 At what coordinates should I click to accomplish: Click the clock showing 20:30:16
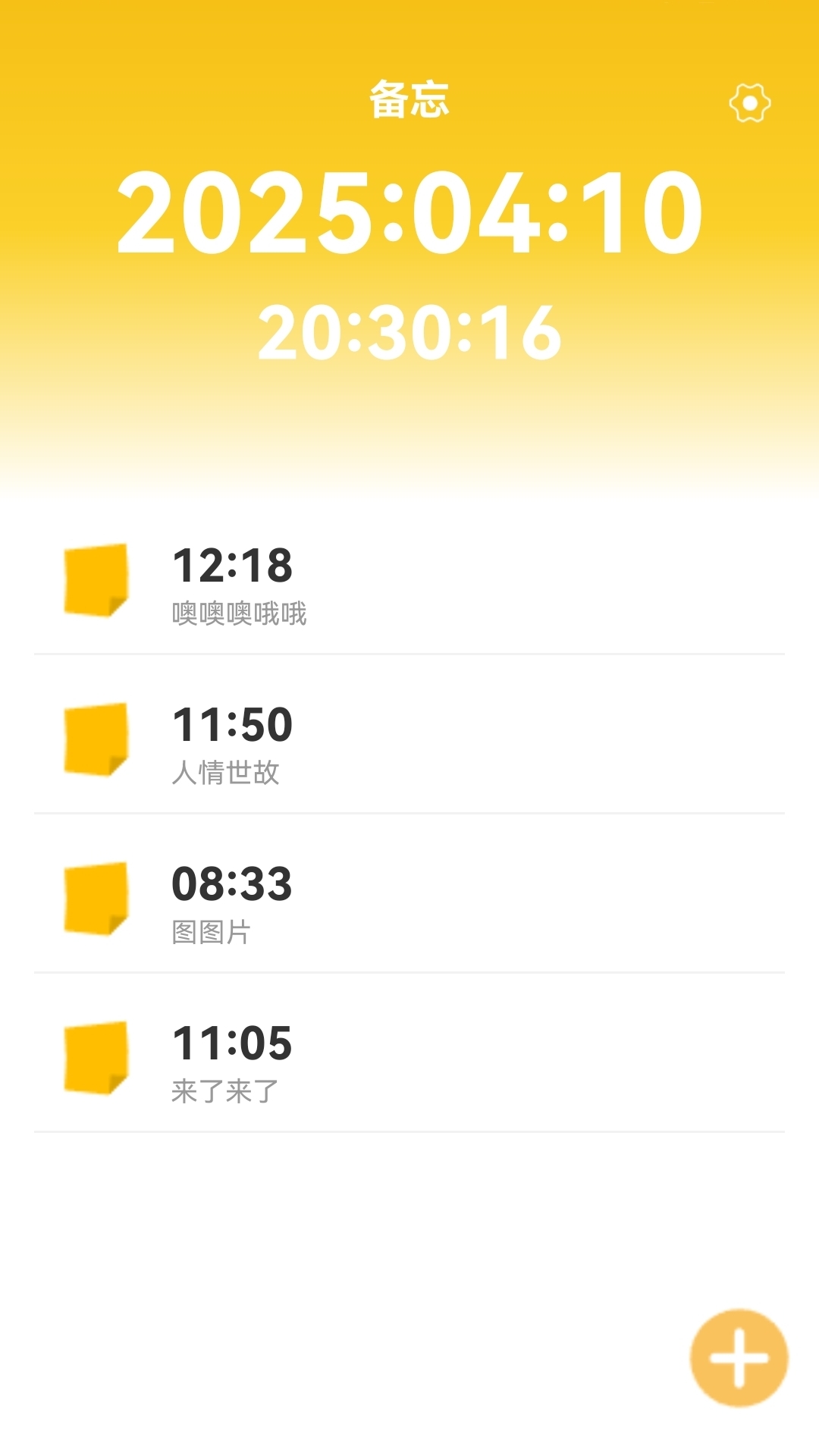[x=409, y=331]
